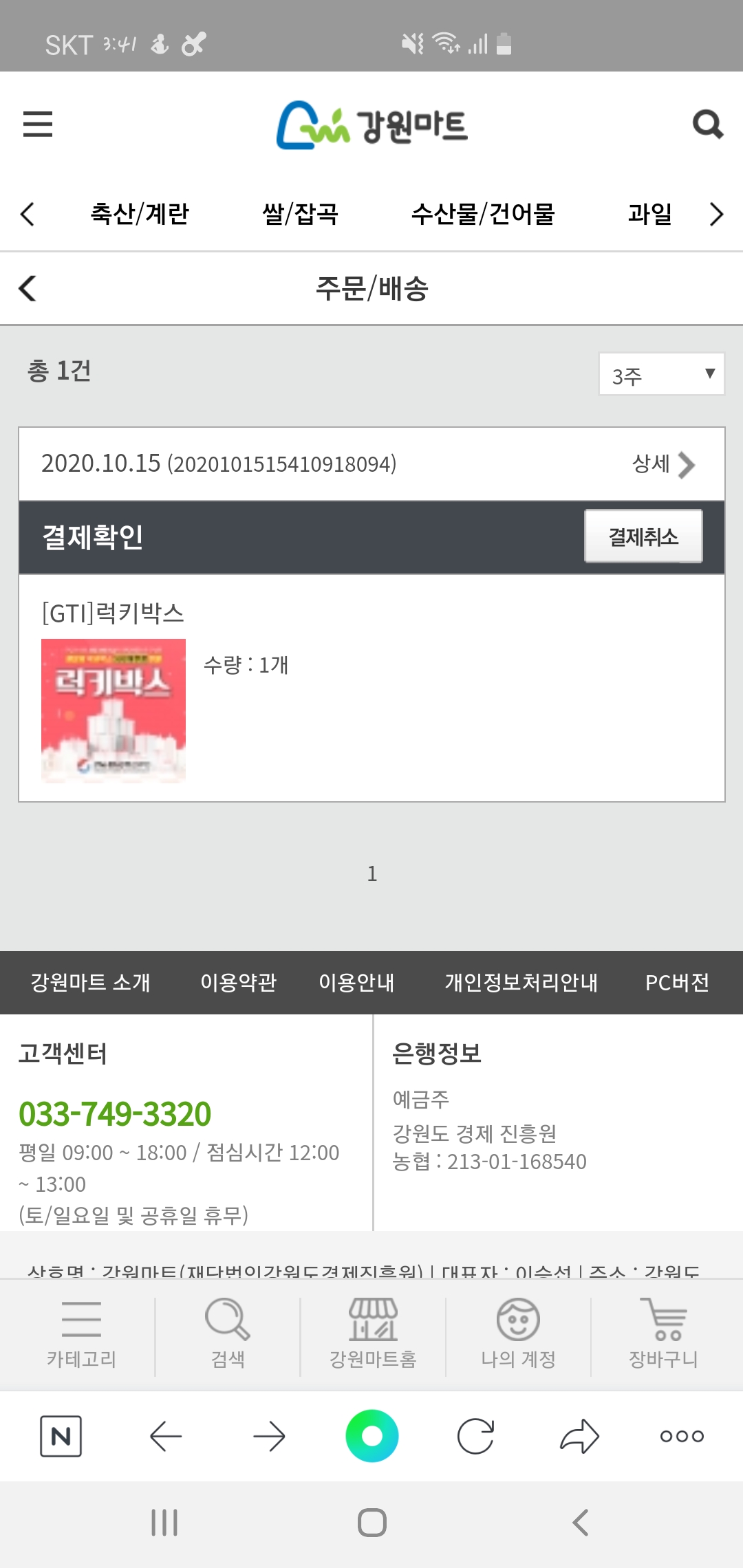Reload the page in browser toolbar

pyautogui.click(x=475, y=1436)
